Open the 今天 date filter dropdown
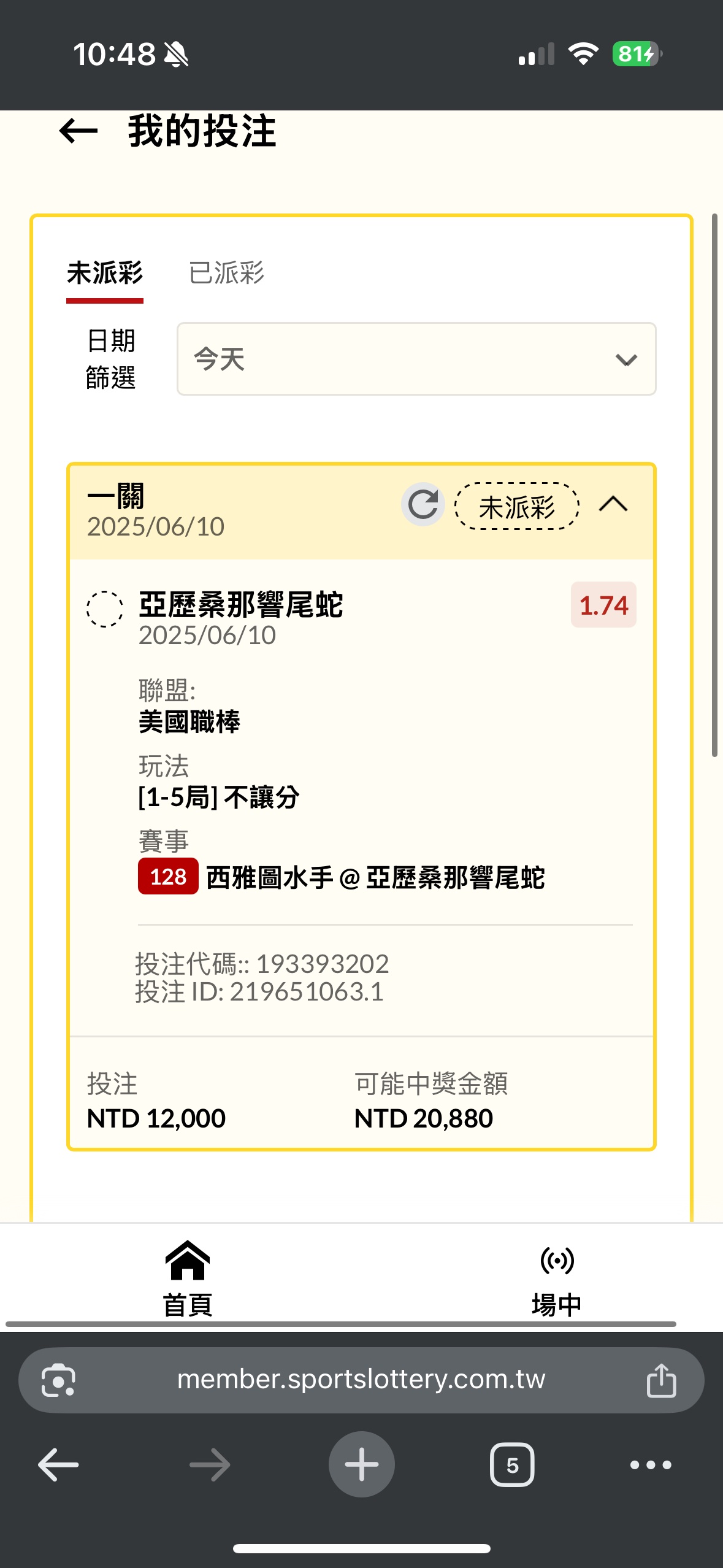The image size is (723, 1568). pos(416,359)
